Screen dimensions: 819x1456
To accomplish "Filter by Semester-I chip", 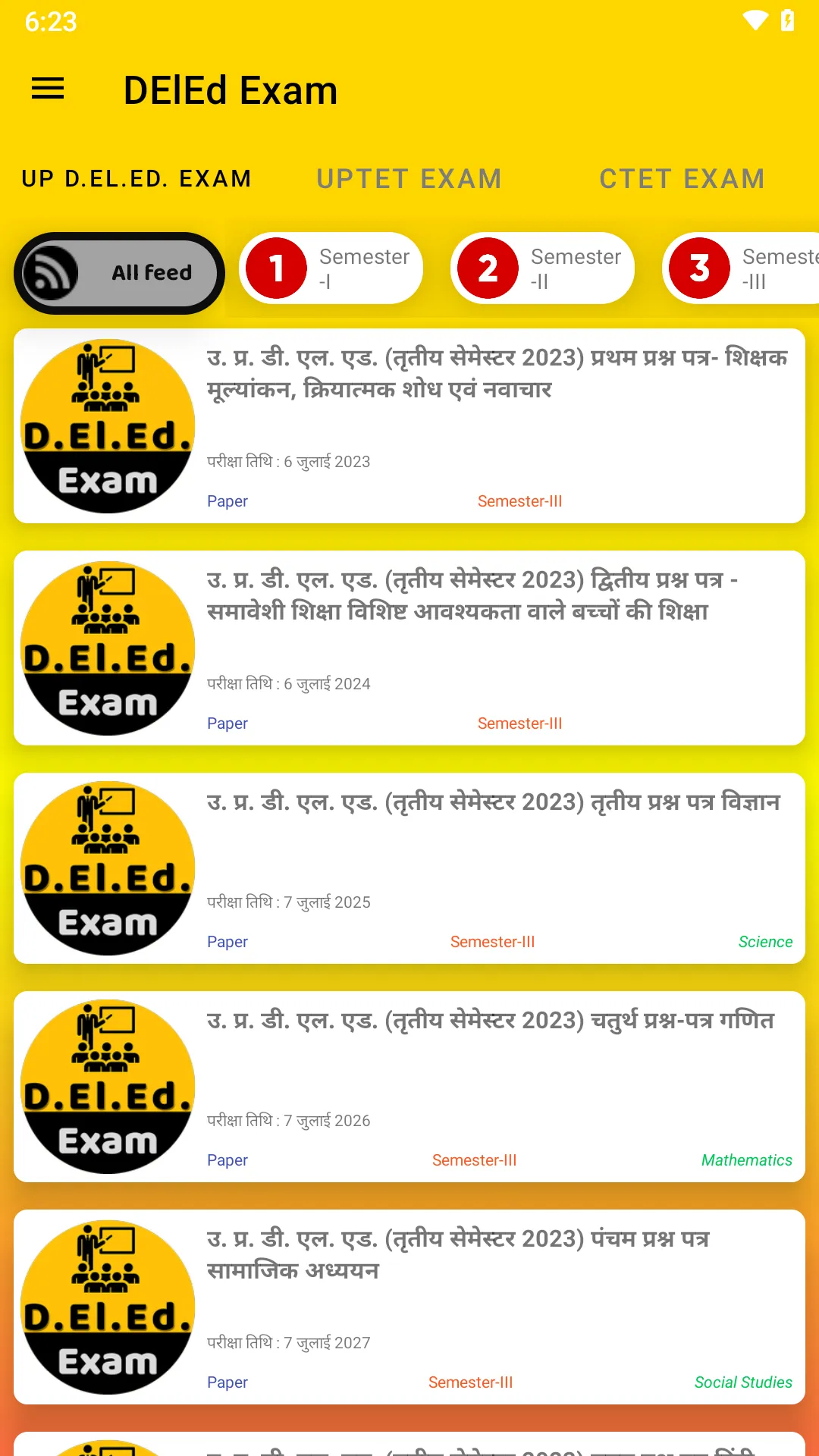I will click(x=331, y=268).
